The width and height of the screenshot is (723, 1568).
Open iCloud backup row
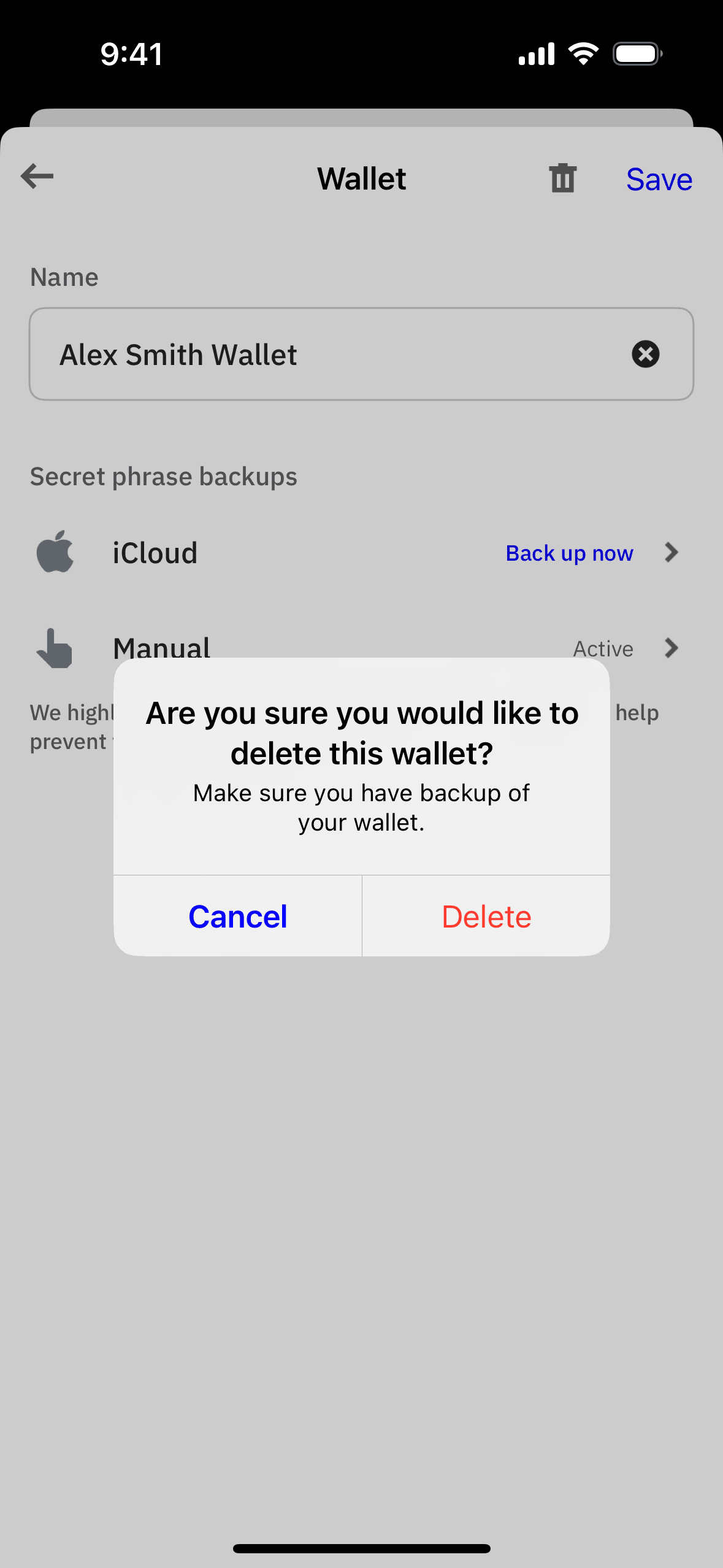(x=361, y=553)
